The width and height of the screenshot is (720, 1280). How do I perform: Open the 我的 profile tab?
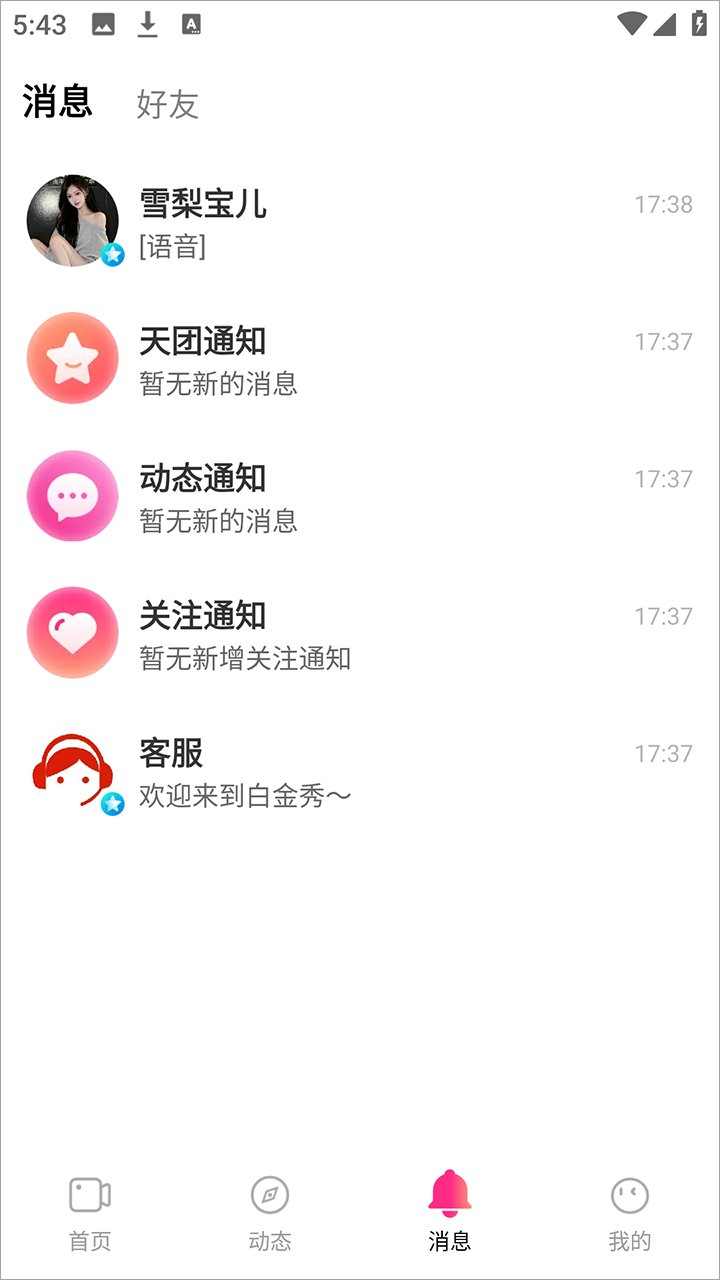[629, 1212]
